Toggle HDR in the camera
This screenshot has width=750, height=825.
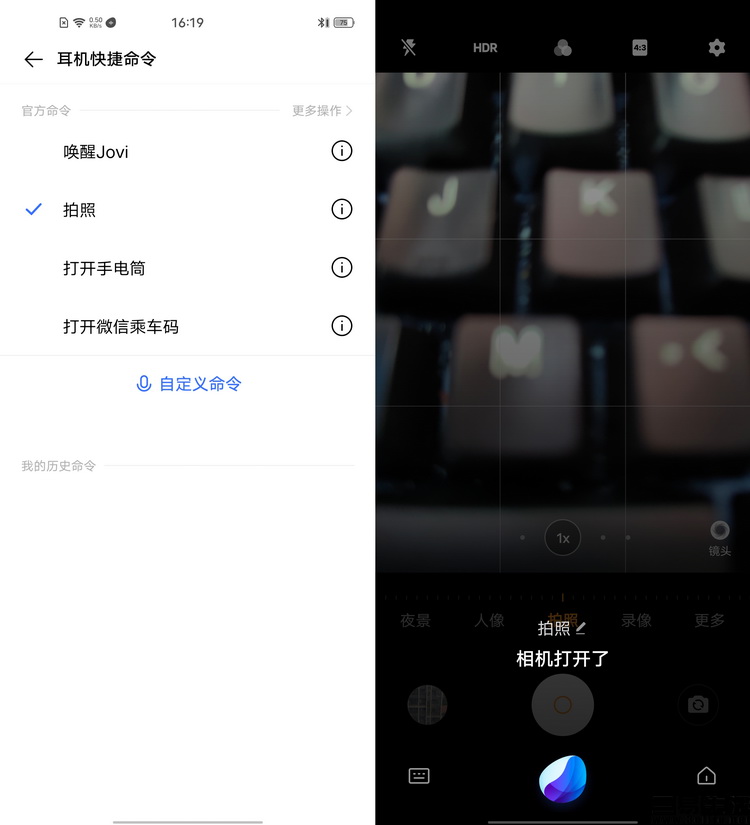click(485, 47)
